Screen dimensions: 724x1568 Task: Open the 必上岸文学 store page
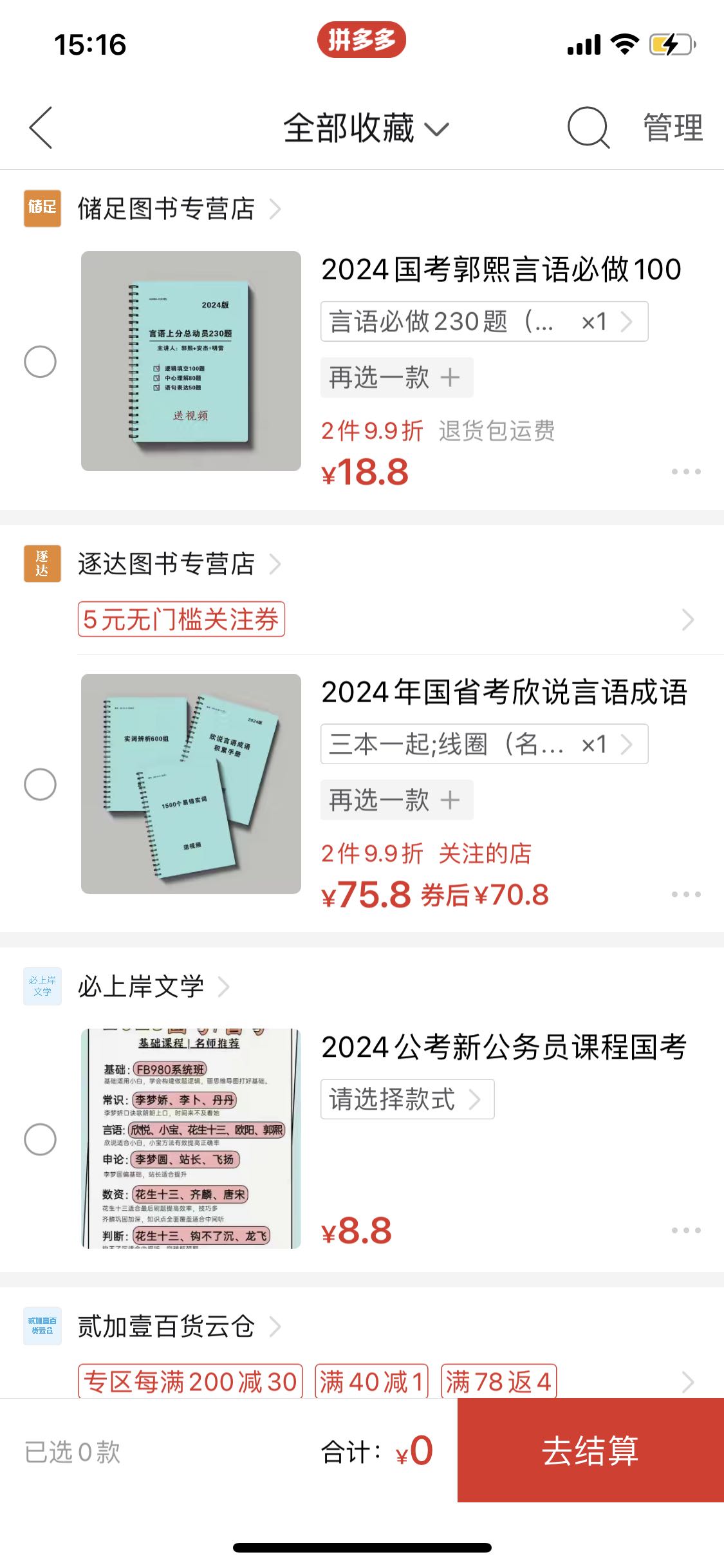[142, 986]
